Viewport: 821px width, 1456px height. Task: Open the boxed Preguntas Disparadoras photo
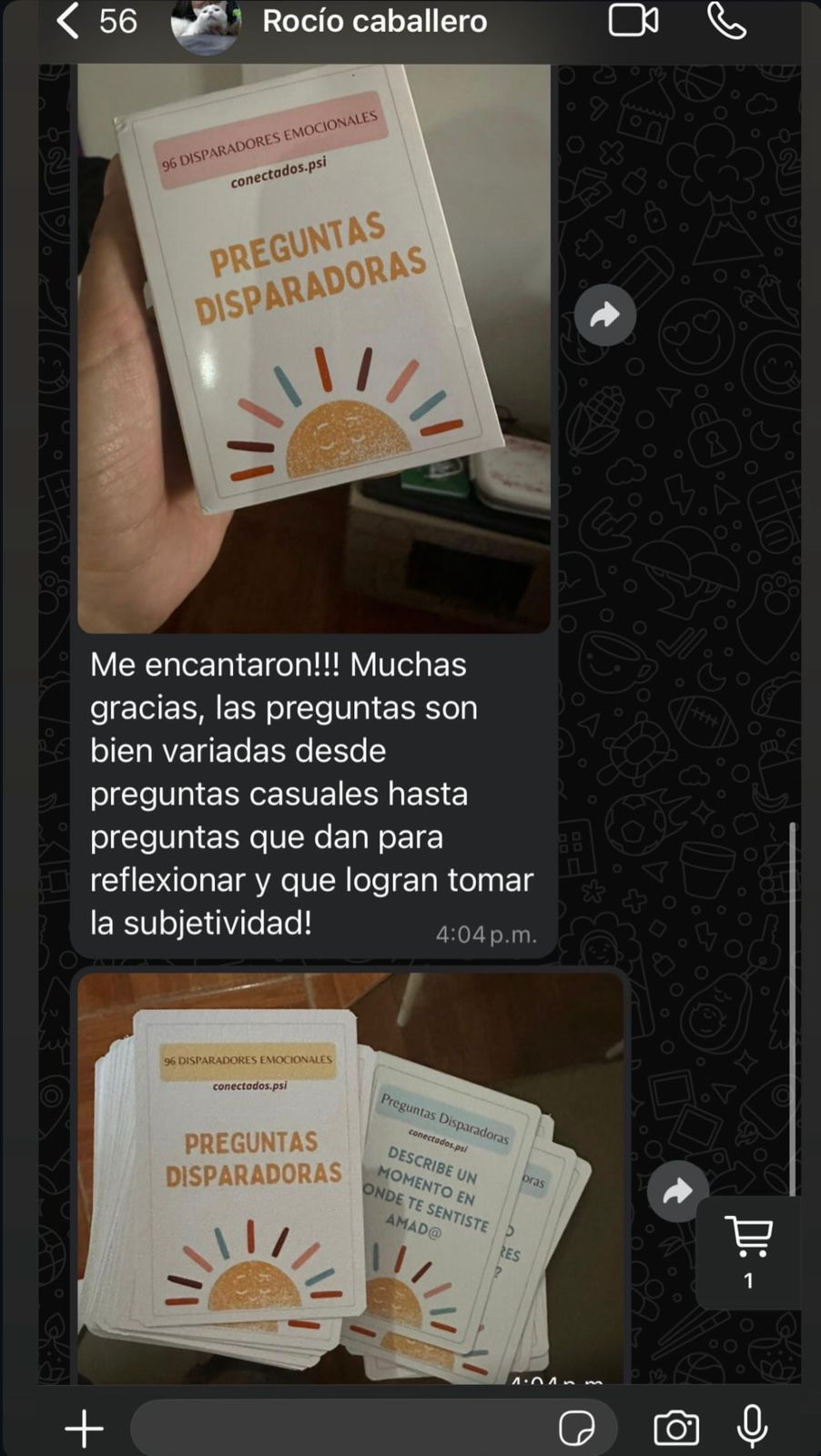[313, 346]
